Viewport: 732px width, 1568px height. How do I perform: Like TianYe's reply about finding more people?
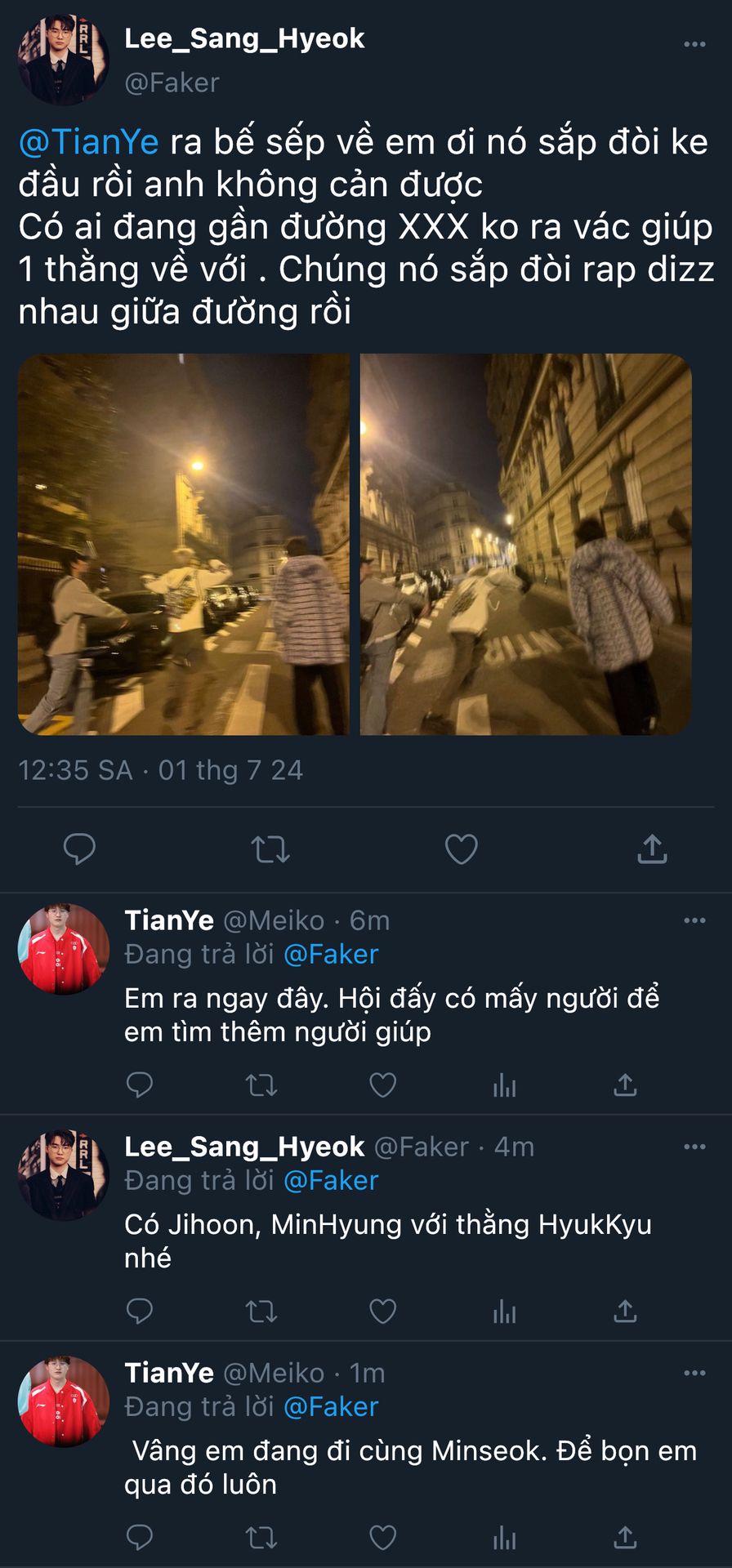(383, 1085)
